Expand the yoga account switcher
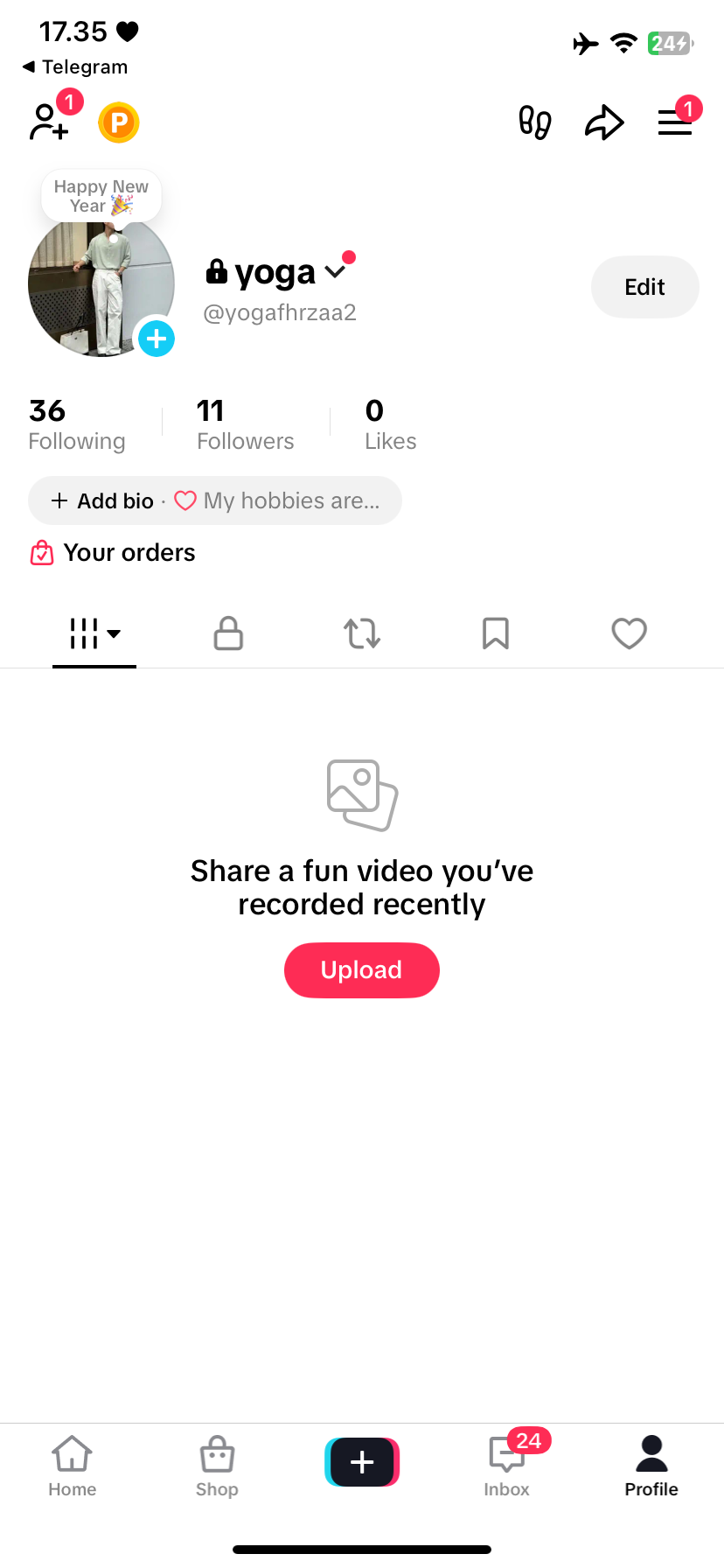 [335, 272]
